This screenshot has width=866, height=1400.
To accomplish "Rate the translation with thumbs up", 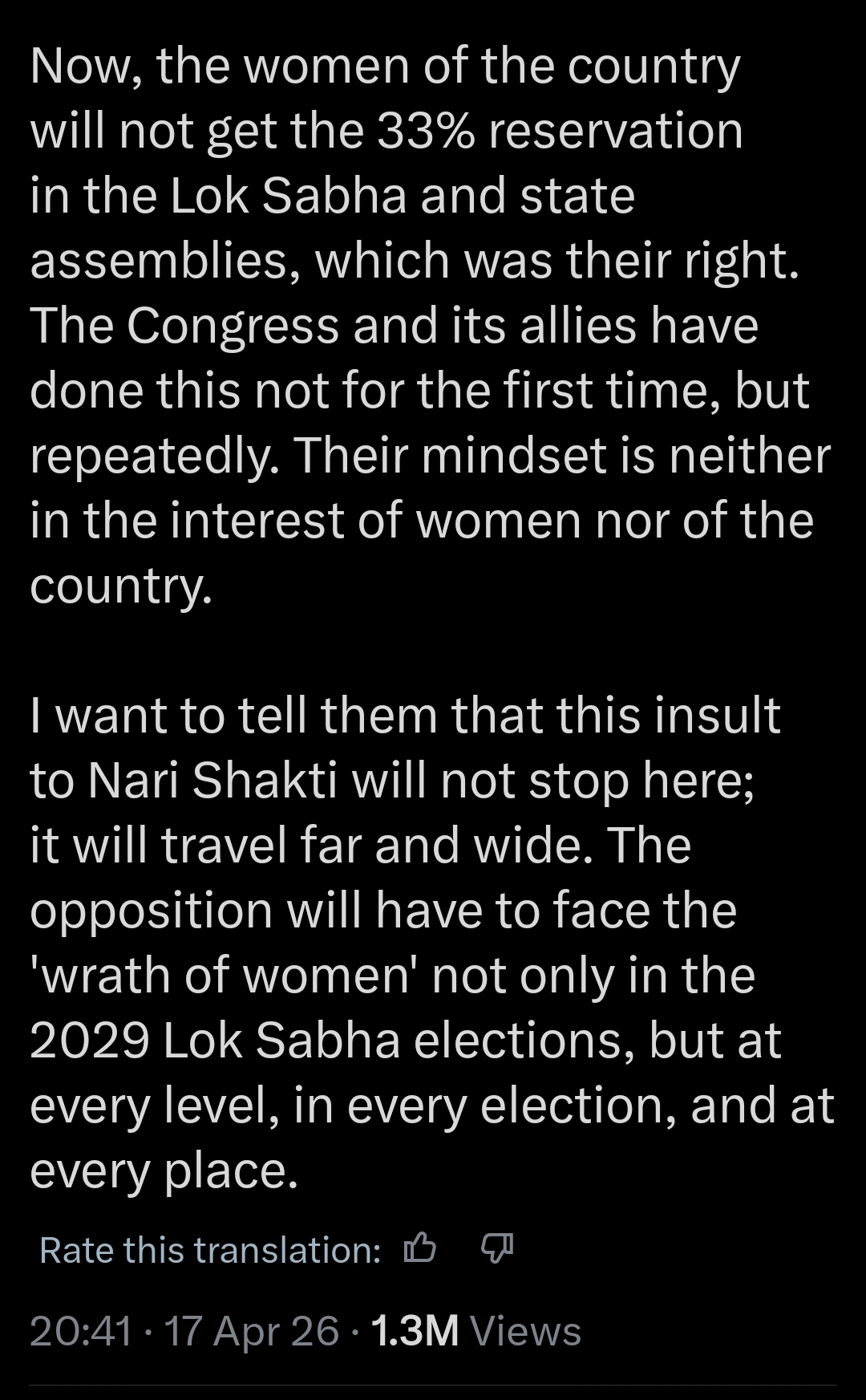I will (x=419, y=1249).
